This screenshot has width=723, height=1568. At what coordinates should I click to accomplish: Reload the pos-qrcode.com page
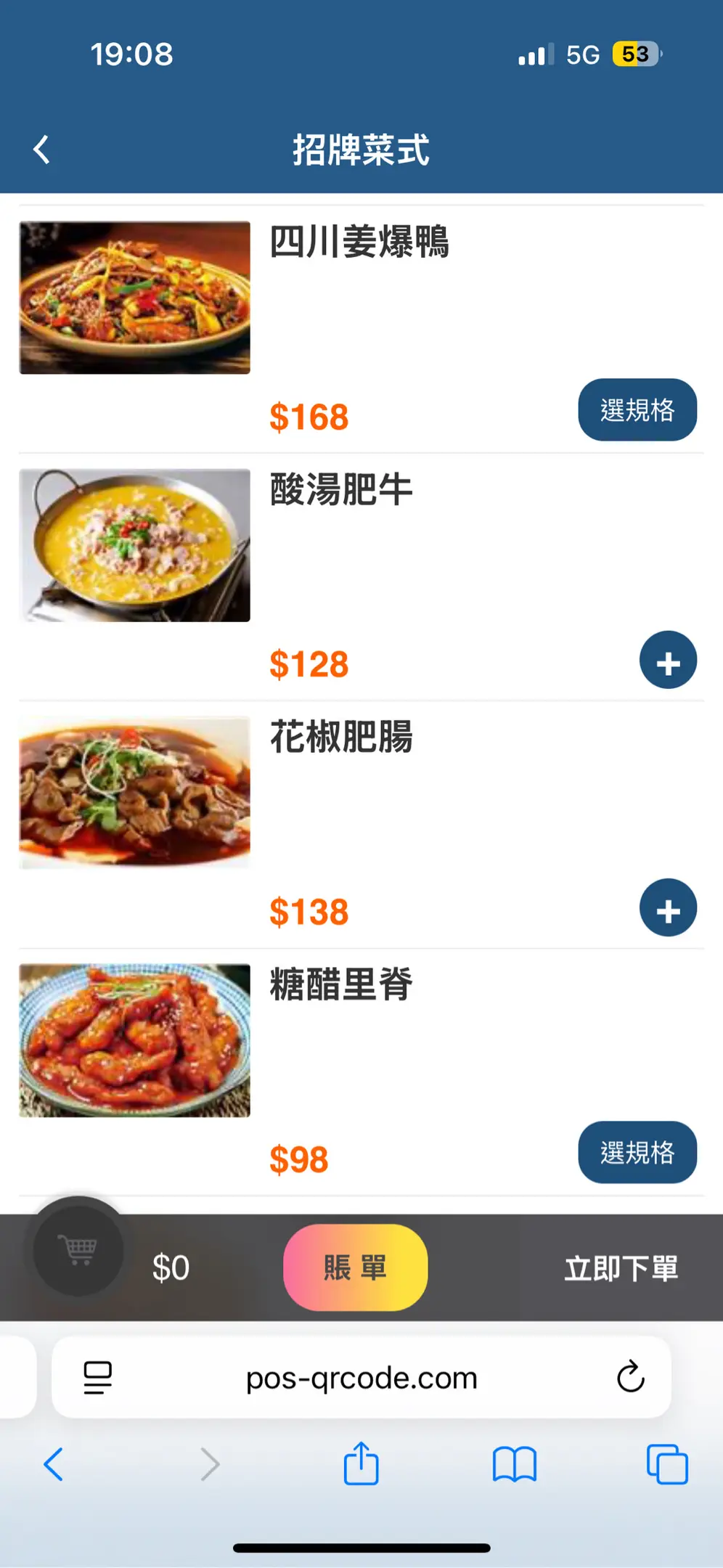pyautogui.click(x=630, y=1377)
